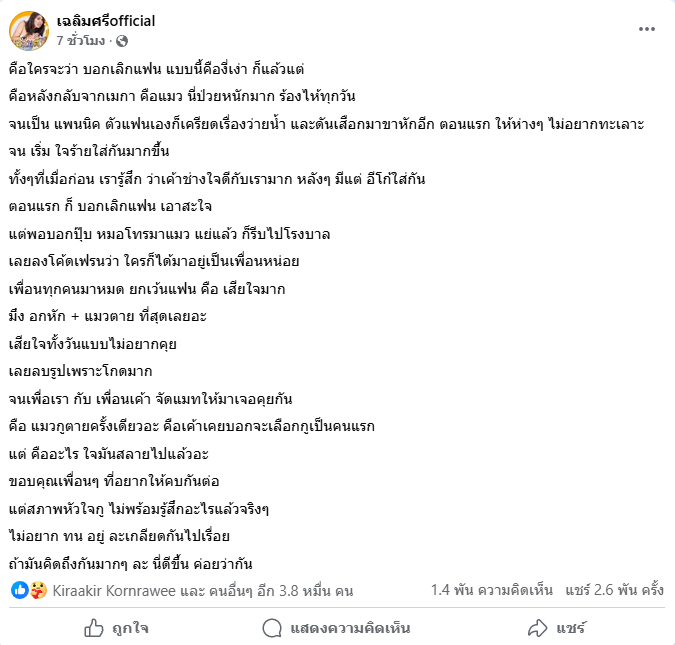Tap แสดงความคิดเห็น to comment
The width and height of the screenshot is (675, 645).
(x=336, y=628)
